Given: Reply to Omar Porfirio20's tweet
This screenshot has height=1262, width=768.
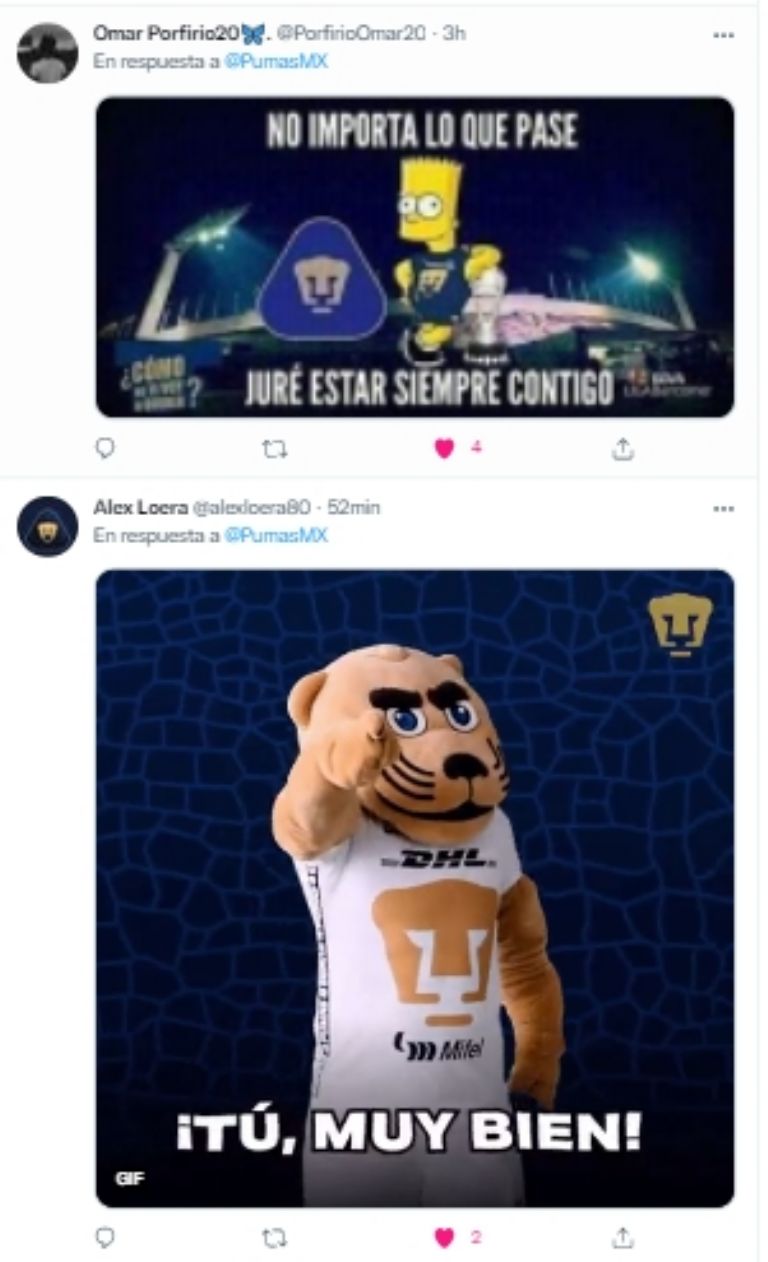Looking at the screenshot, I should 105,449.
